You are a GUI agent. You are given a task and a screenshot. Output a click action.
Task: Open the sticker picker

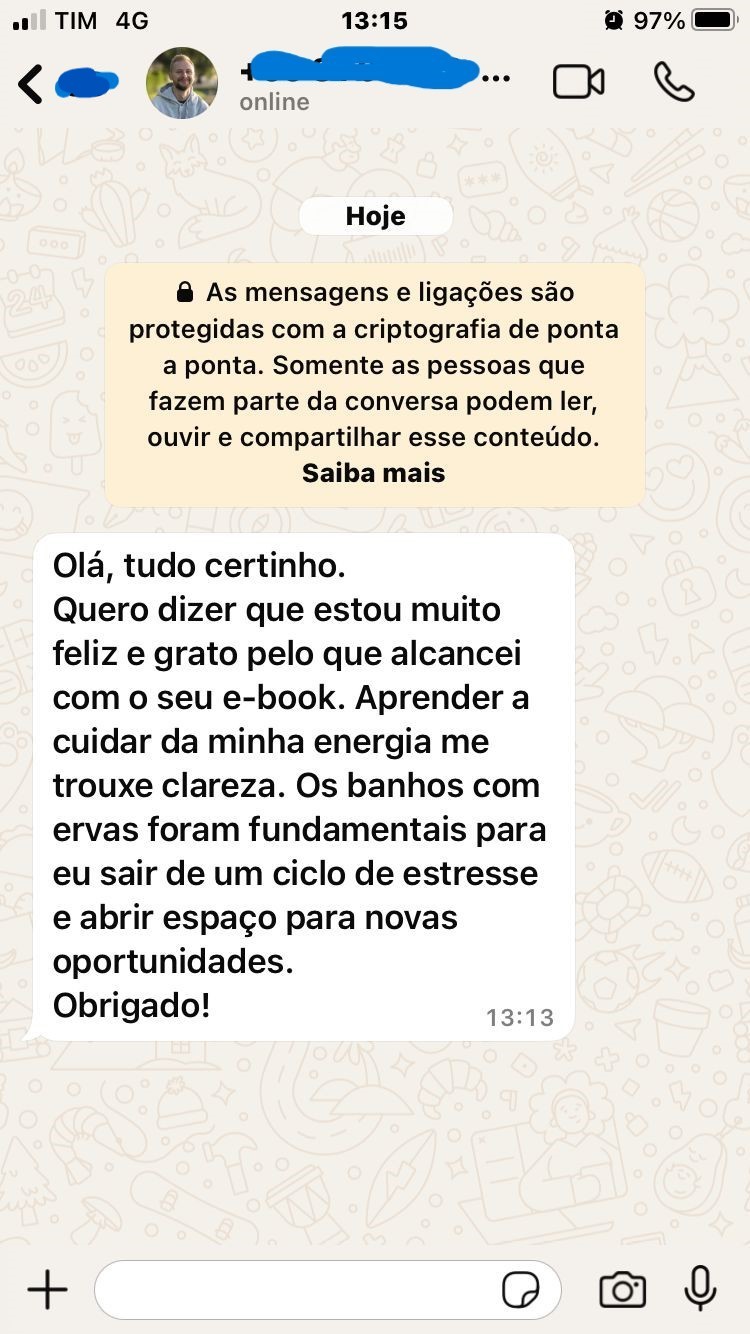click(520, 1290)
